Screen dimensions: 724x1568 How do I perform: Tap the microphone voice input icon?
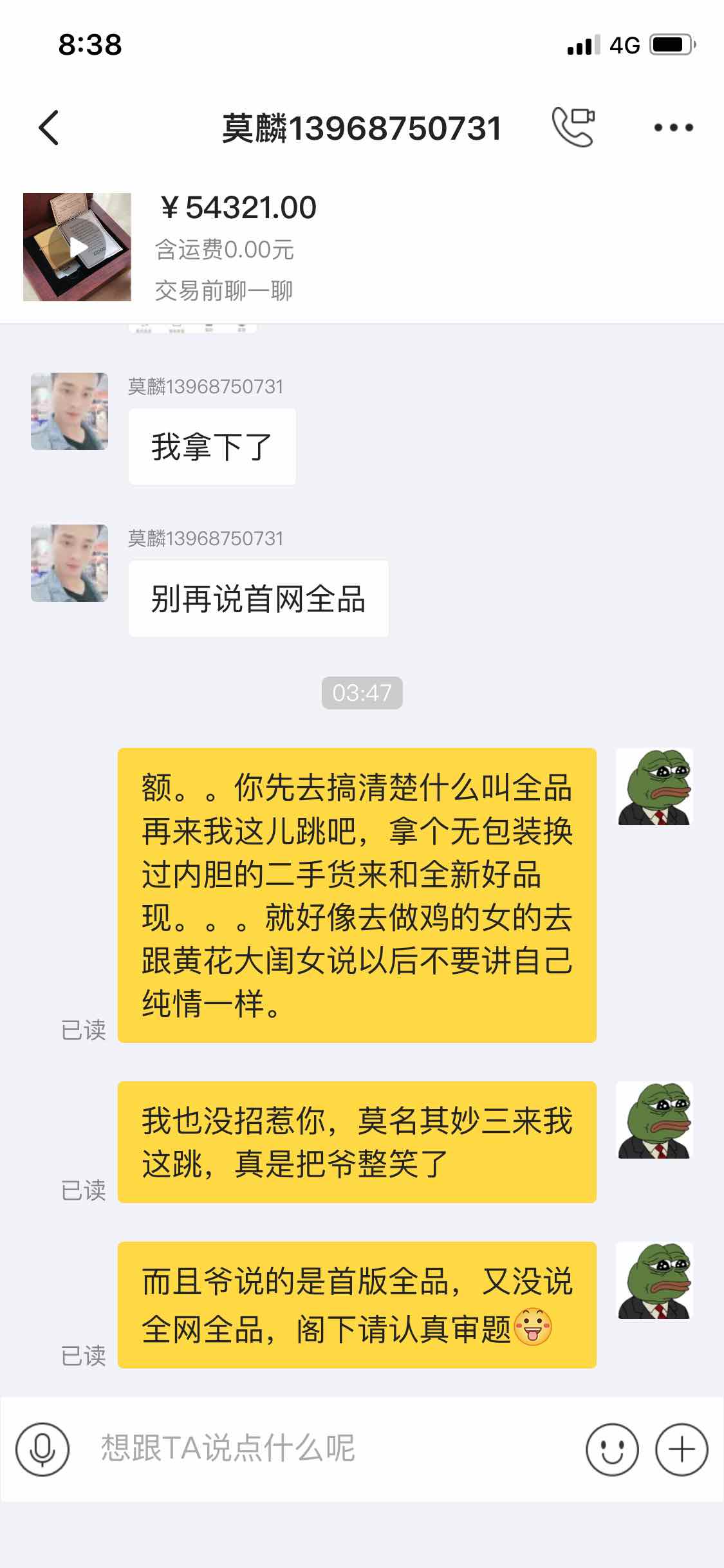[x=42, y=1450]
